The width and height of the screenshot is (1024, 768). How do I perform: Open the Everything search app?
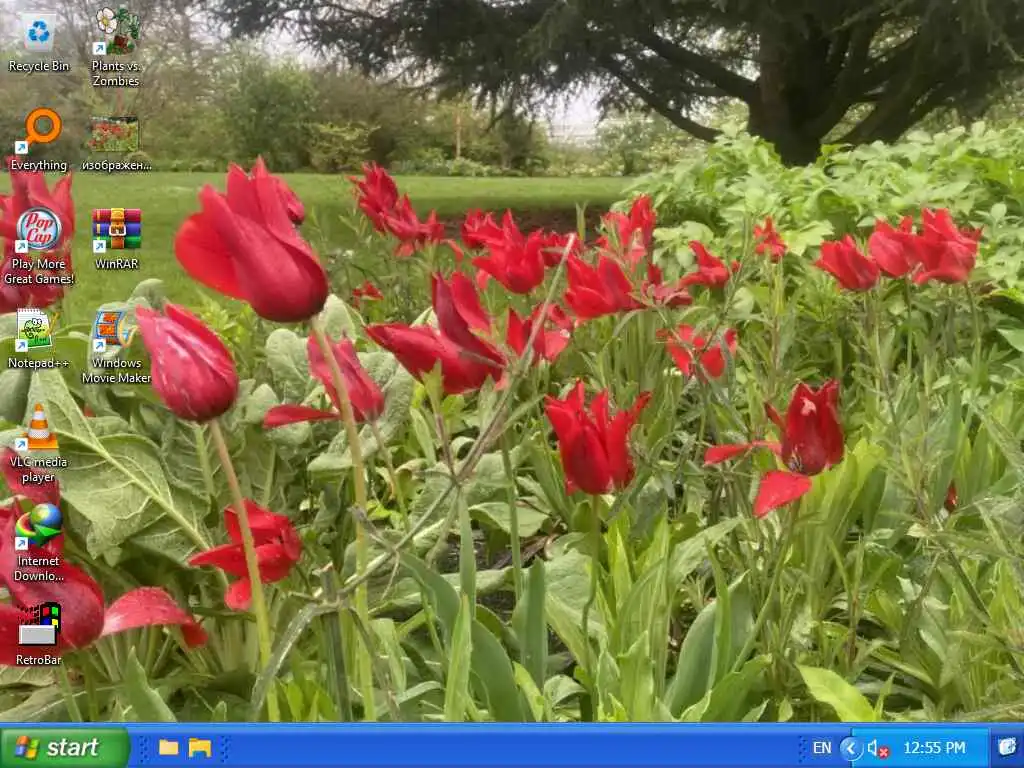coord(39,132)
